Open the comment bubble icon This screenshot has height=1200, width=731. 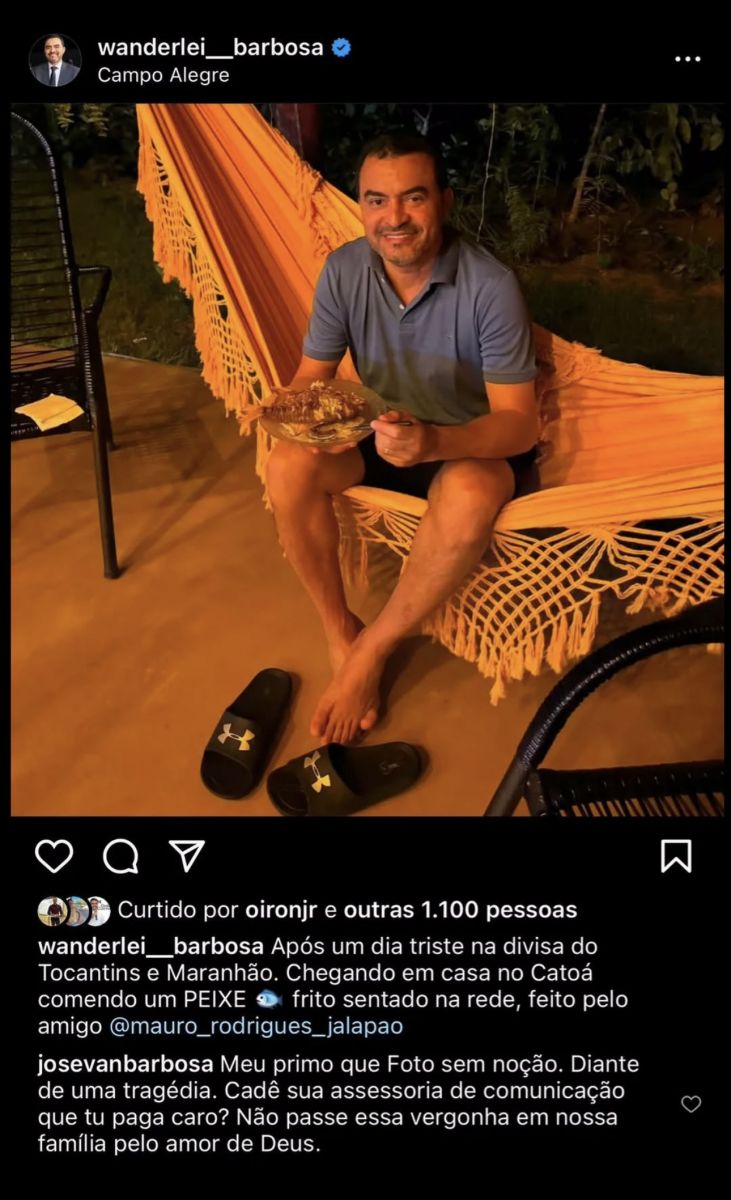pos(121,856)
